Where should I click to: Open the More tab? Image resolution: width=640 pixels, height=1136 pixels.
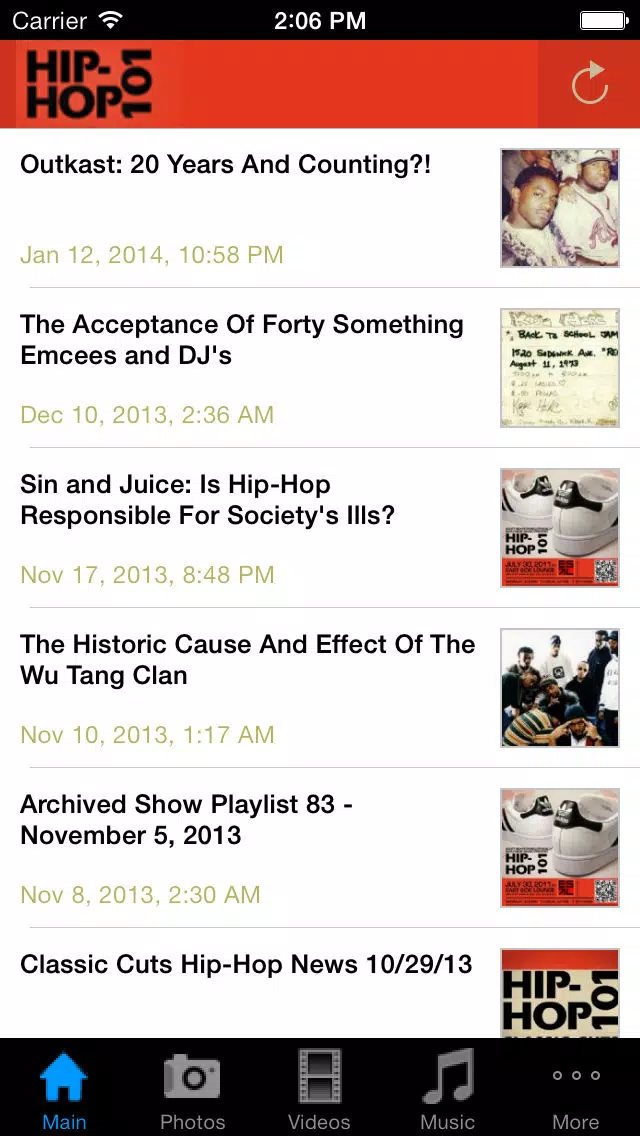575,1087
